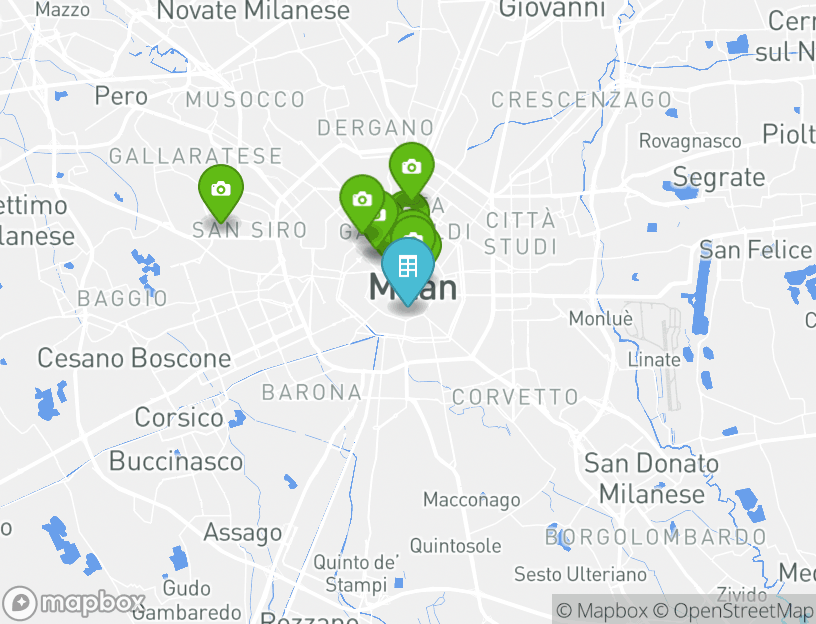
Task: Tap the leftmost camera marker in central cluster
Action: point(361,200)
